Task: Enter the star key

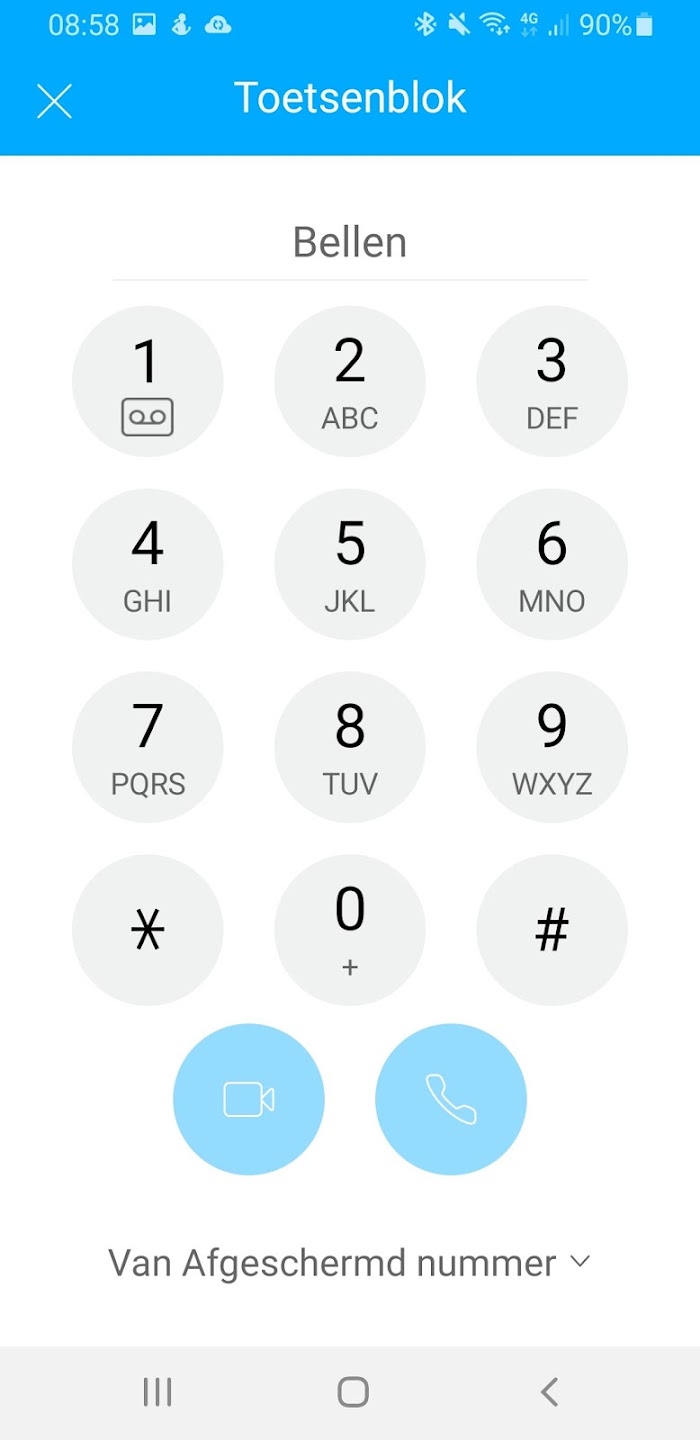Action: [148, 931]
